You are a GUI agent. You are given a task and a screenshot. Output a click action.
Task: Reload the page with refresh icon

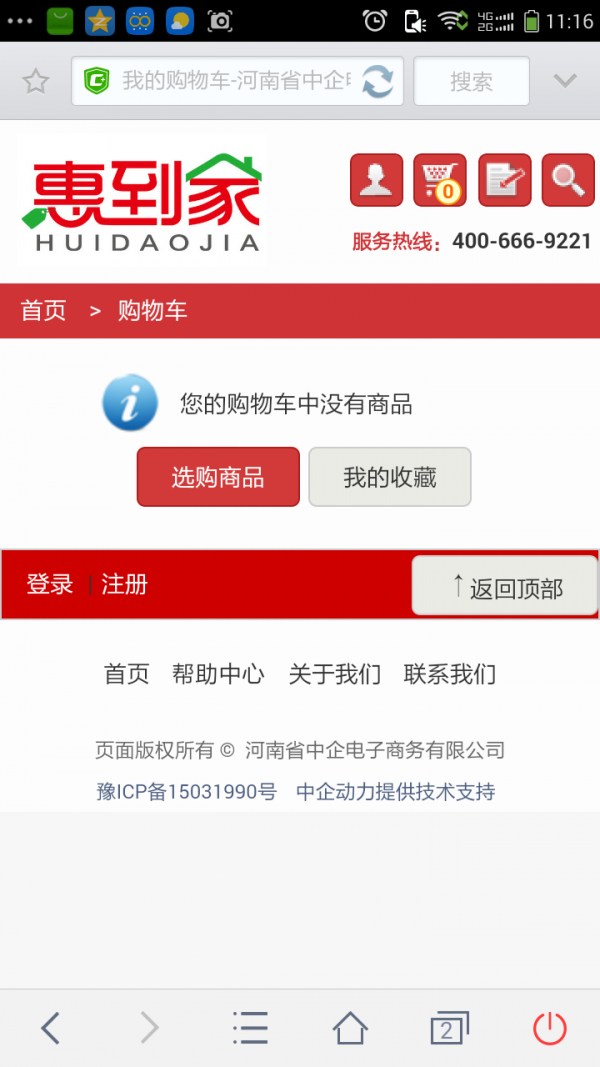378,81
